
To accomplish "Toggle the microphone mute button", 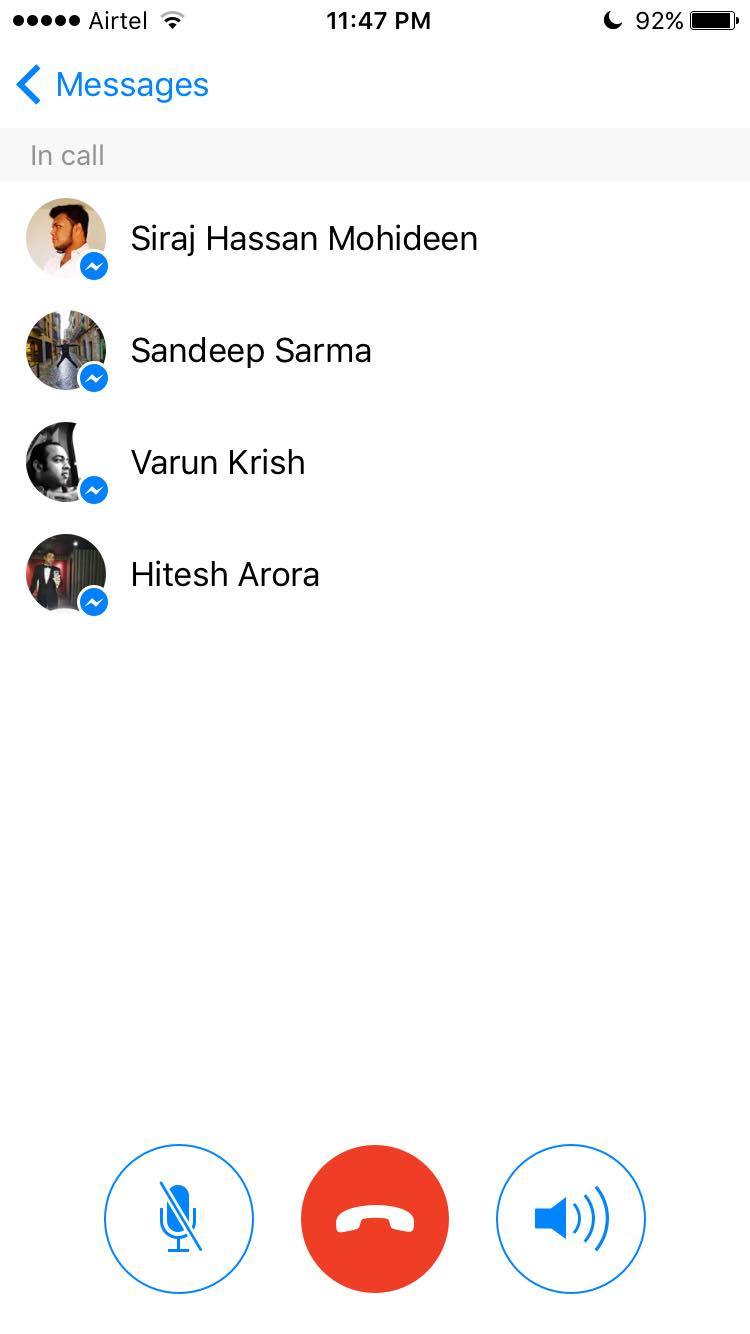I will click(179, 1219).
